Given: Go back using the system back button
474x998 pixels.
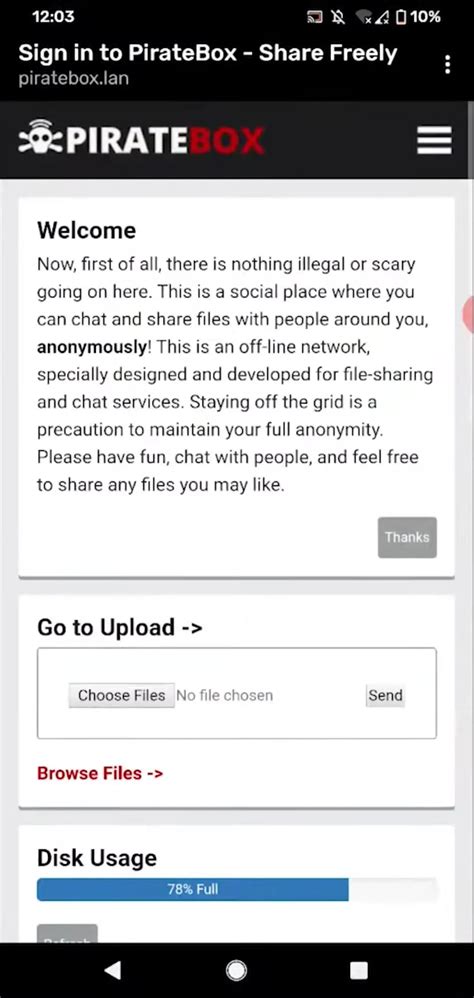Looking at the screenshot, I should click(113, 969).
